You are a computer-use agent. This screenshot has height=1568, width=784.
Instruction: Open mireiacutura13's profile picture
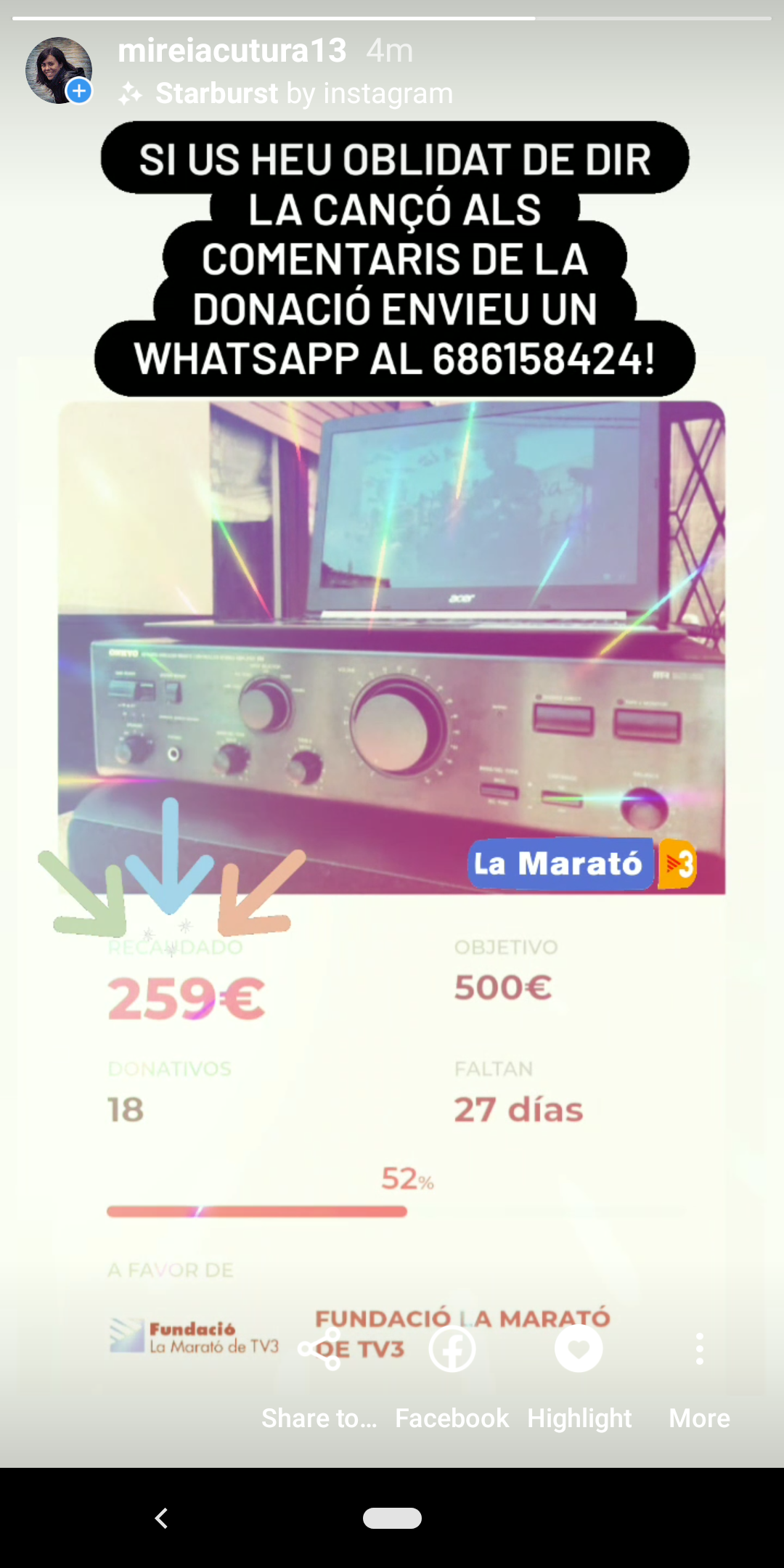(58, 70)
